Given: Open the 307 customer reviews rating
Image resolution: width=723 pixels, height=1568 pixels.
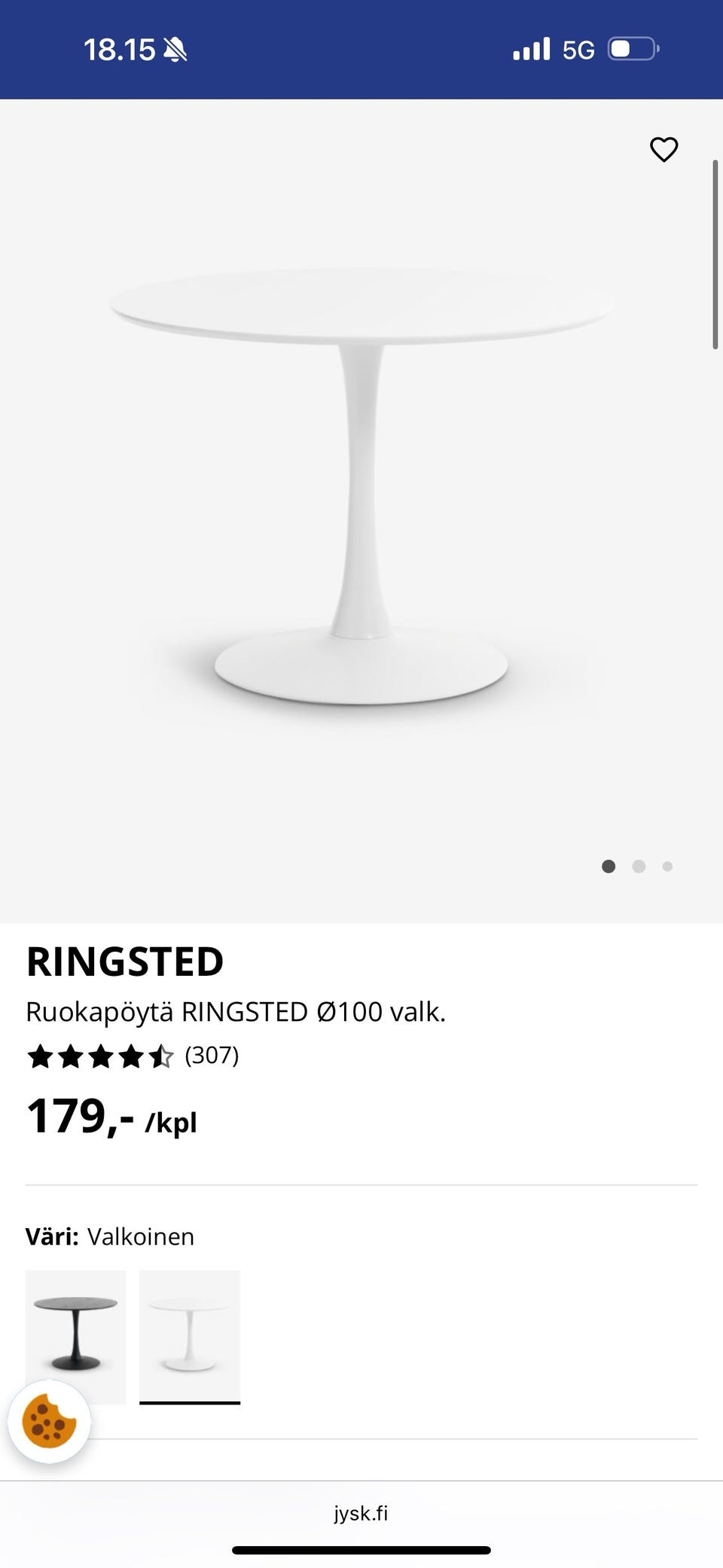Looking at the screenshot, I should [133, 1056].
